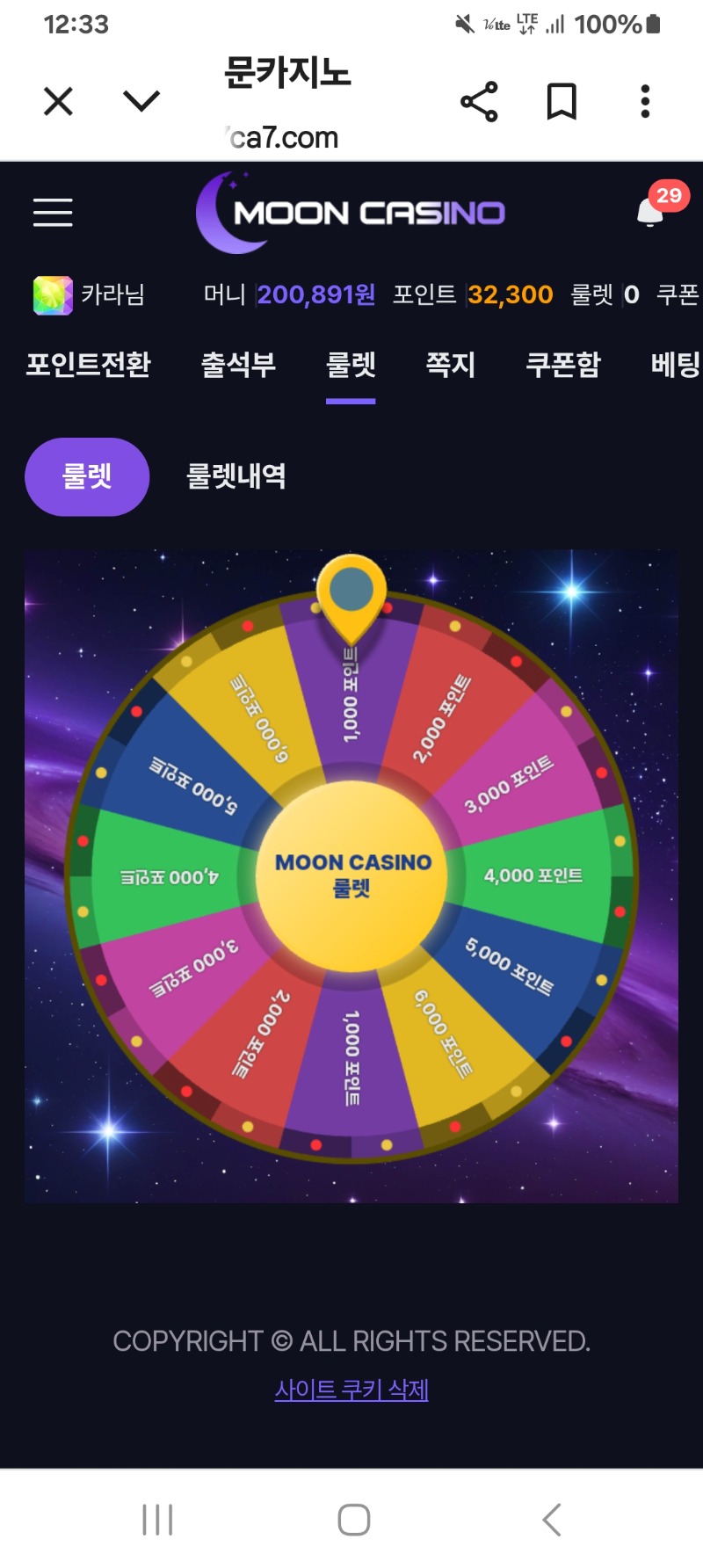
Task: Switch to the 출석부 tab
Action: pyautogui.click(x=238, y=365)
